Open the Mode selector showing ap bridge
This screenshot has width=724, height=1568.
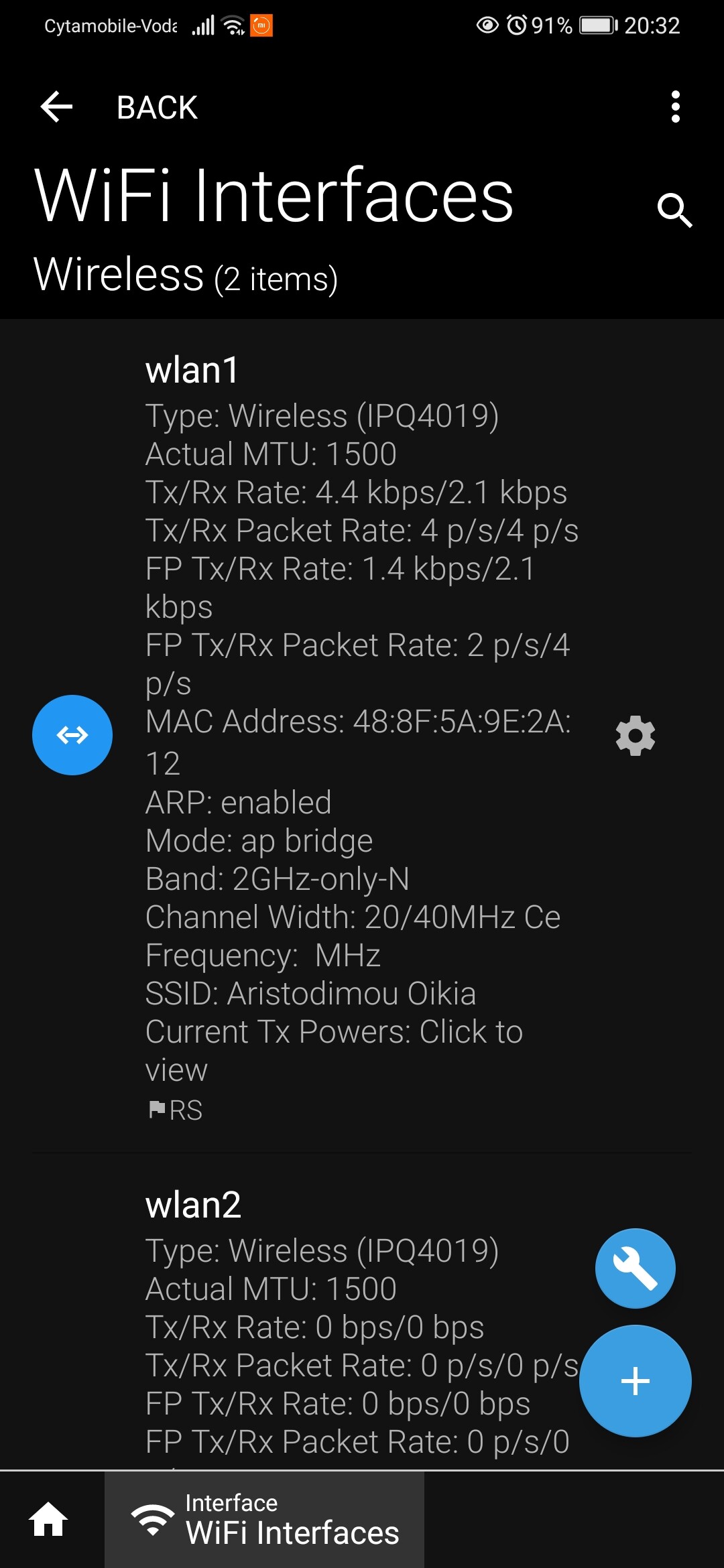coord(259,840)
